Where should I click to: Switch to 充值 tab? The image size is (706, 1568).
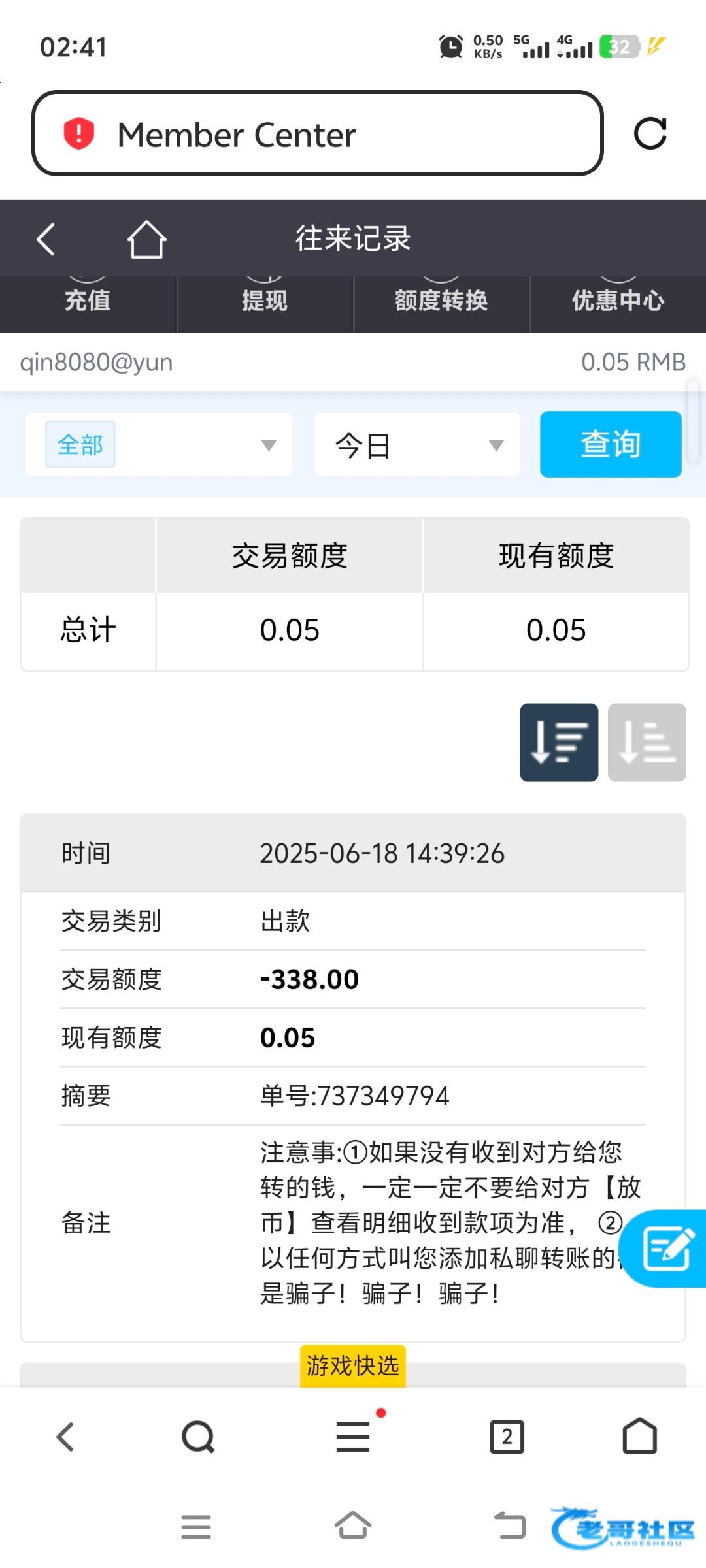[88, 301]
